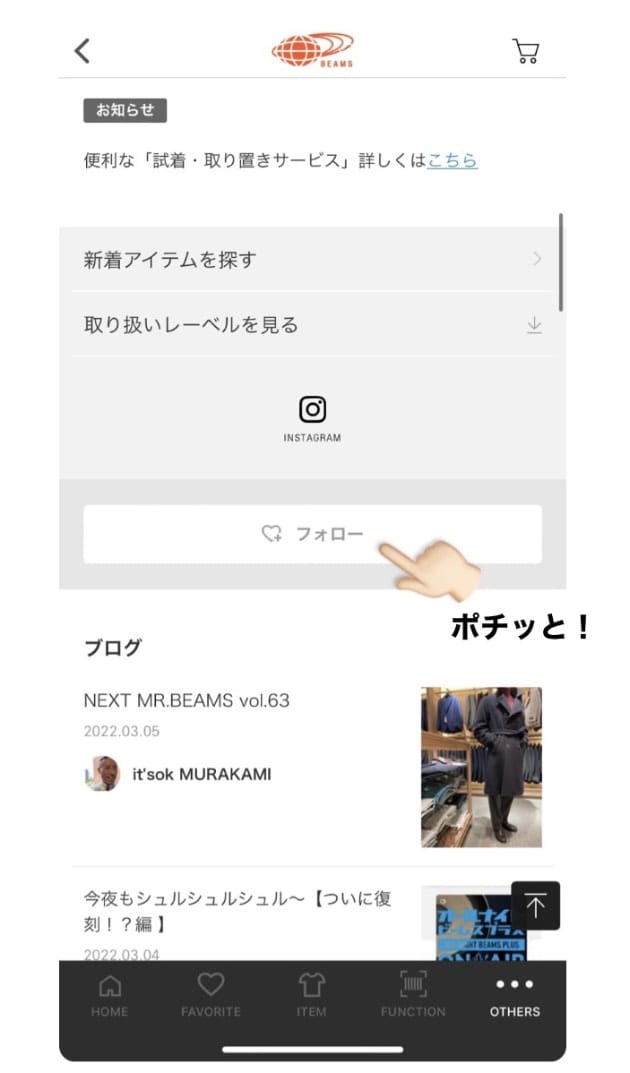Image resolution: width=630 pixels, height=1073 pixels.
Task: Open the shopping cart
Action: pos(526,51)
